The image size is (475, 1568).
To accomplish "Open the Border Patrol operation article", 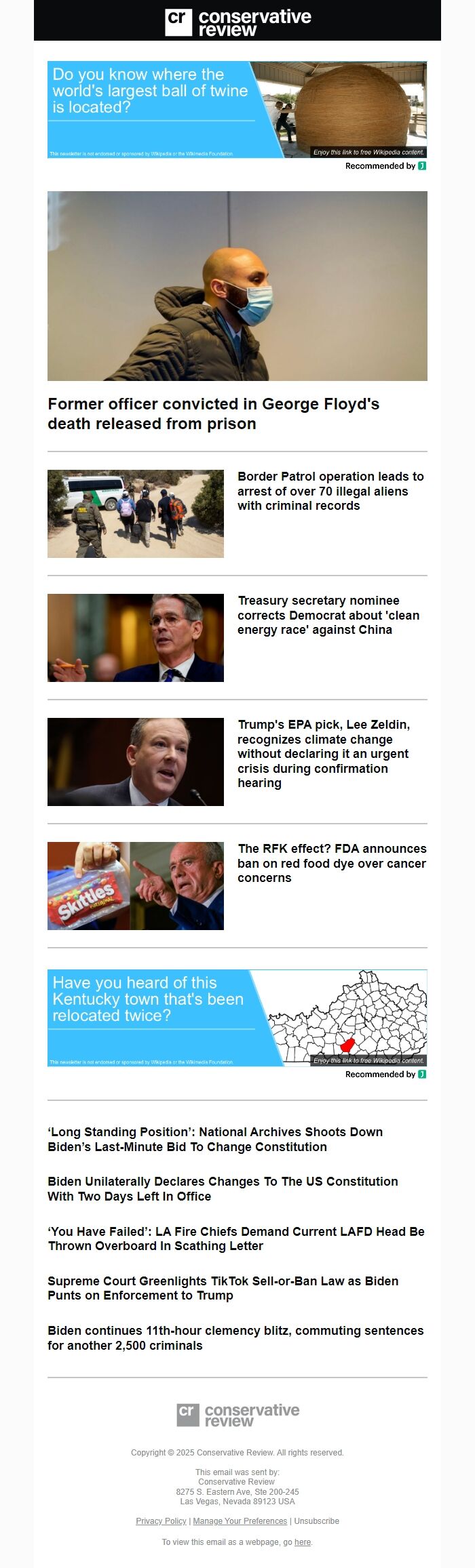I will coord(330,491).
